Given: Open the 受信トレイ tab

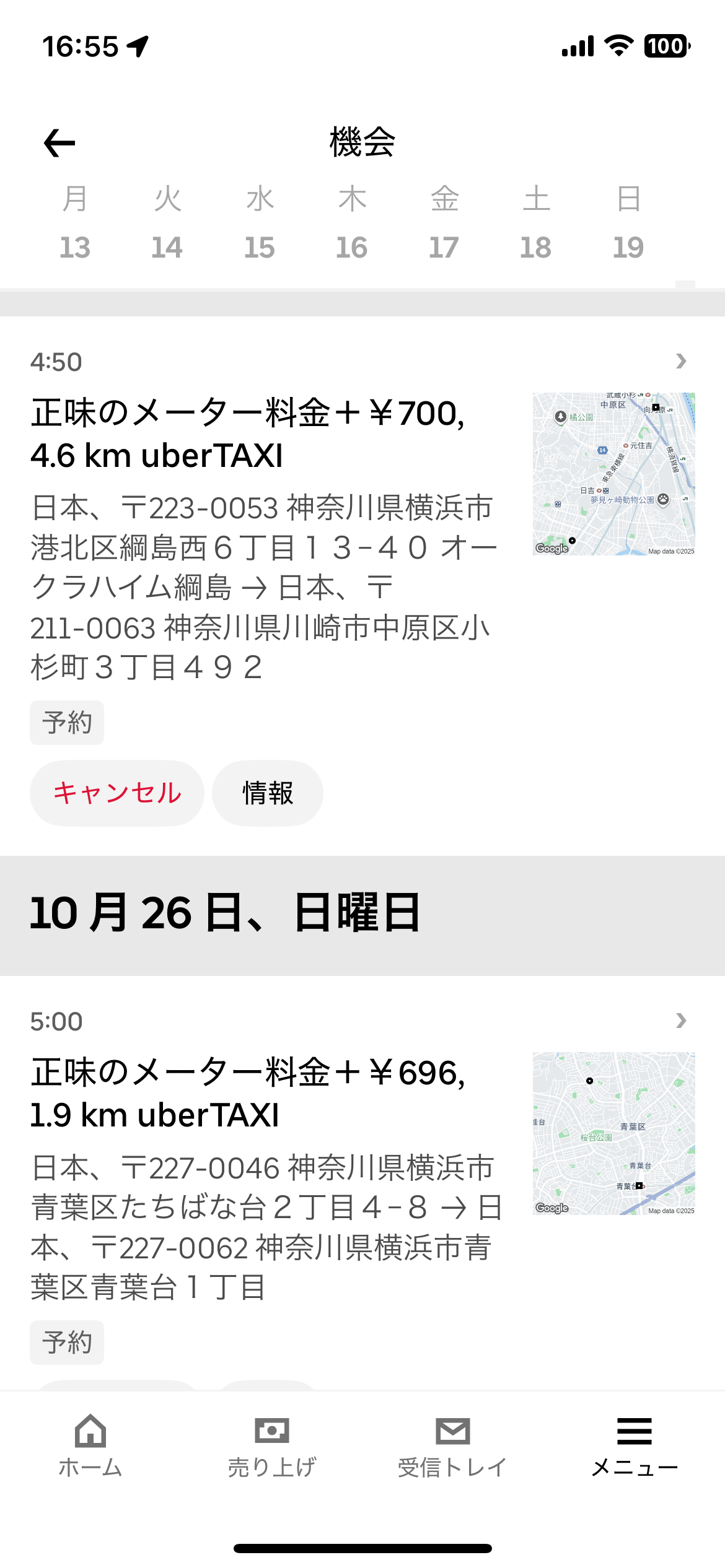Looking at the screenshot, I should pos(453,1446).
